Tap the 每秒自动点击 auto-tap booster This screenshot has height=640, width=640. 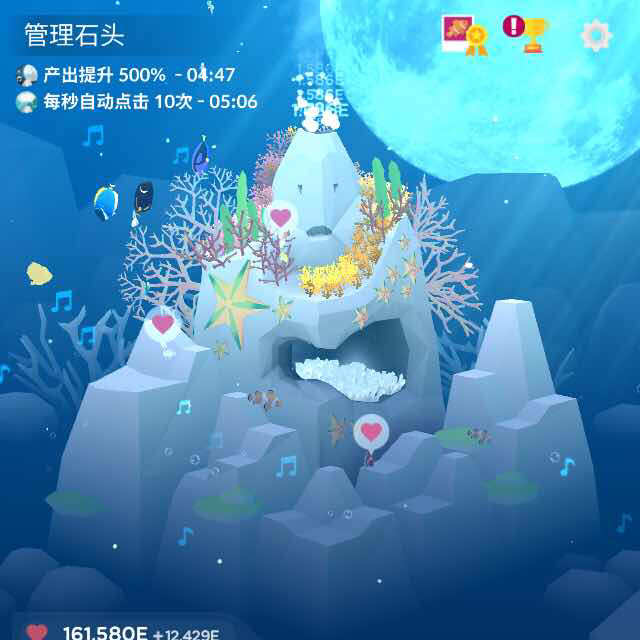[x=136, y=101]
